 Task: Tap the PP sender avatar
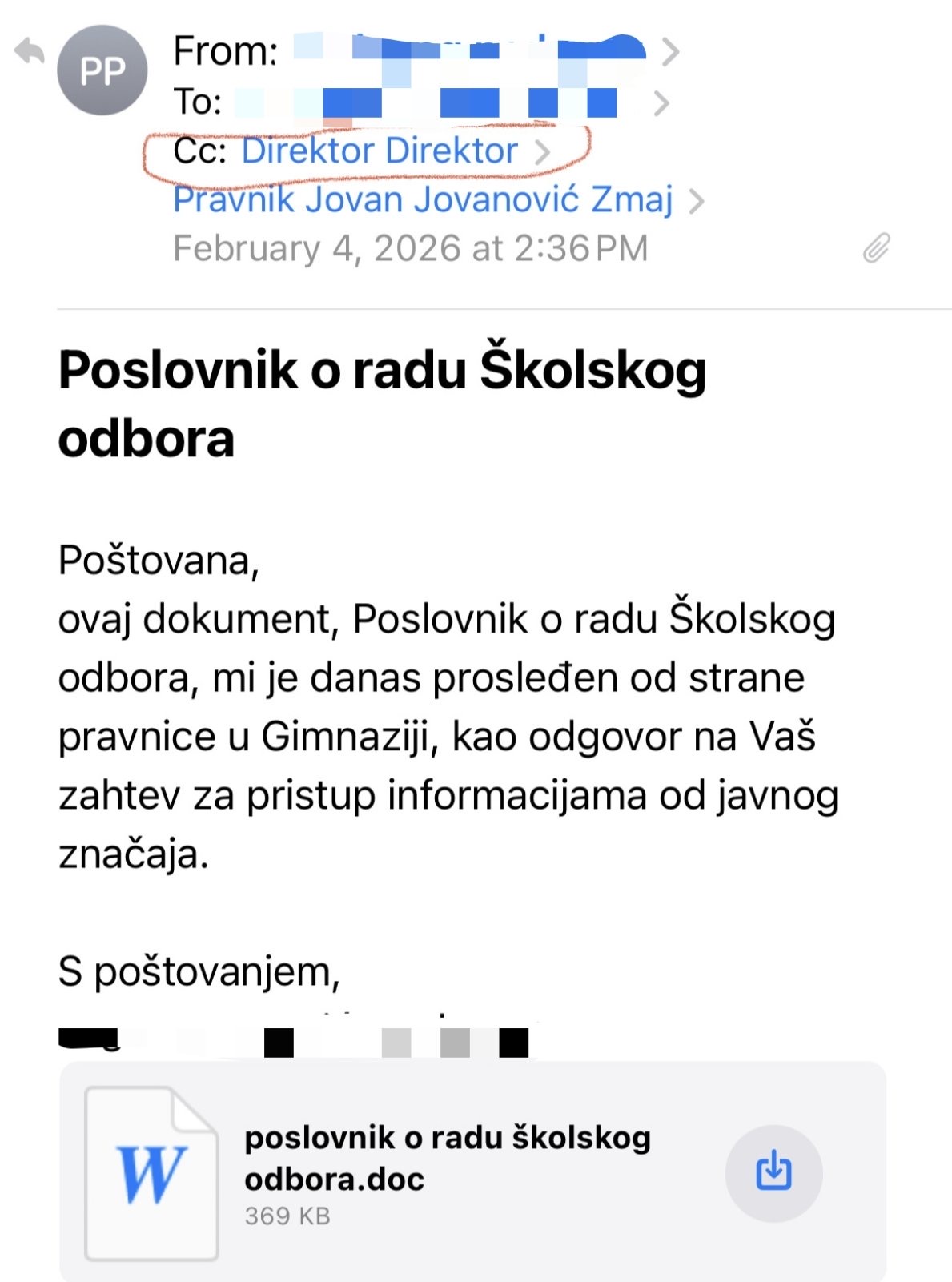(x=102, y=70)
